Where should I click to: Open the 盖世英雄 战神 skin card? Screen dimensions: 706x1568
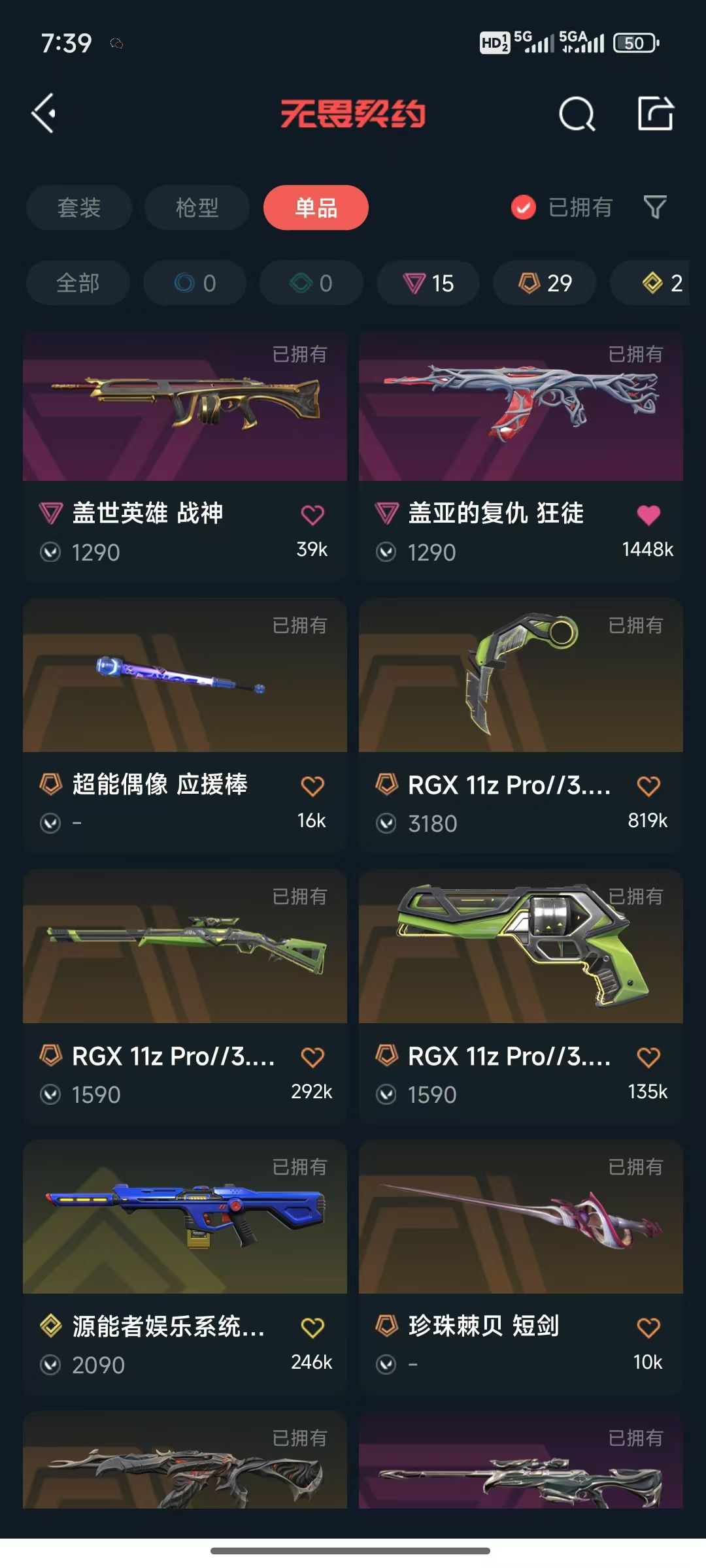click(185, 457)
